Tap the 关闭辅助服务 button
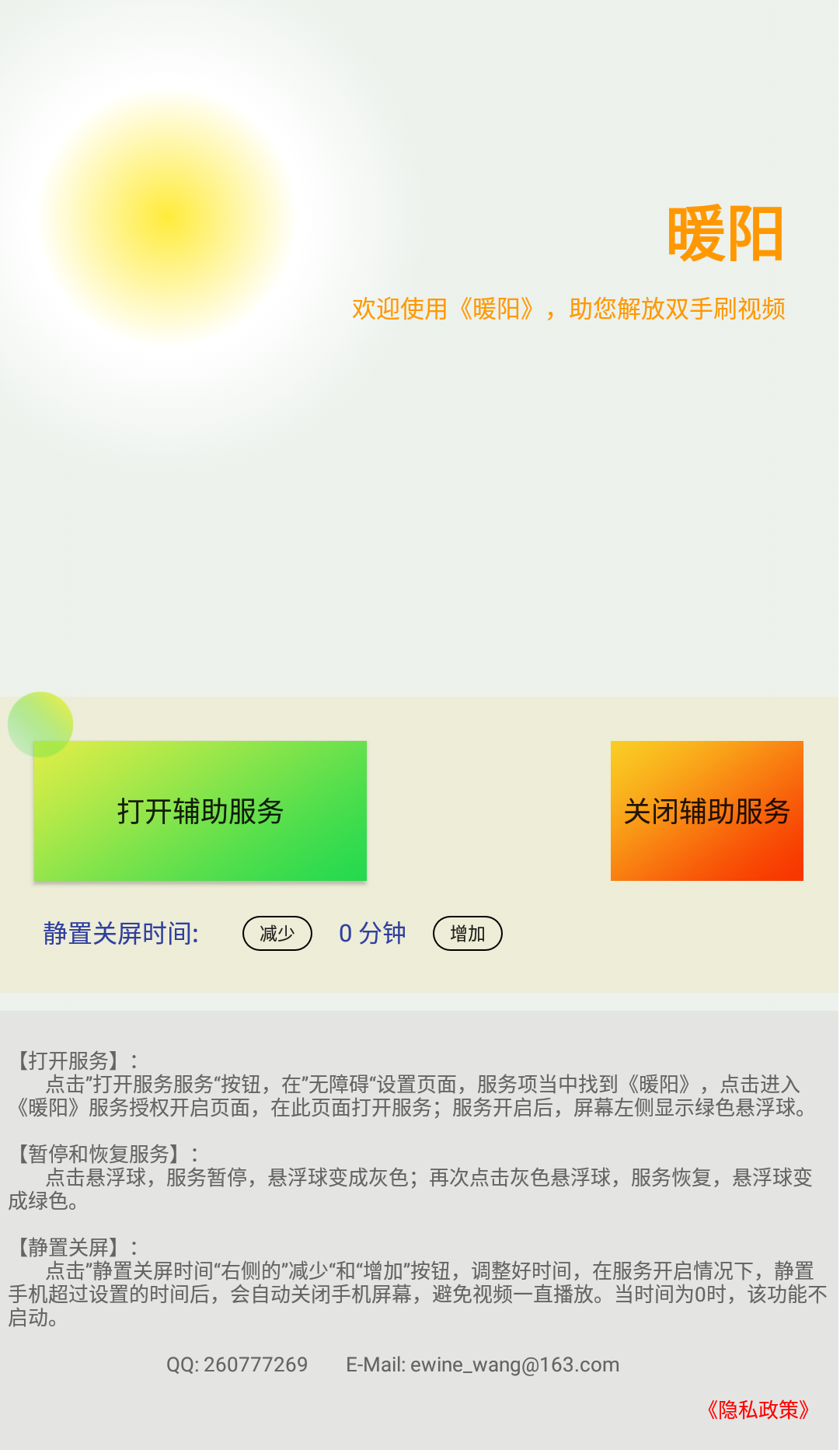840x1450 pixels. [x=706, y=811]
